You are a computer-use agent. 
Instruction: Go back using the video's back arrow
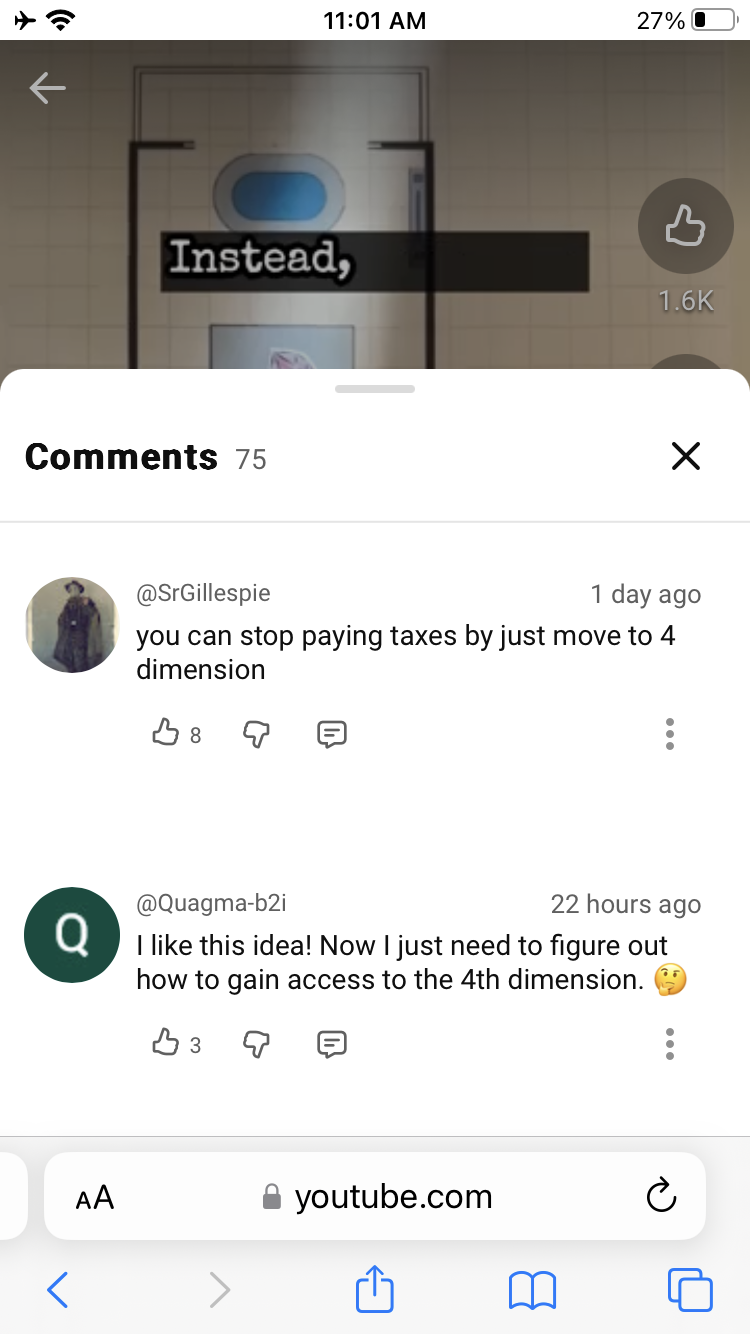(47, 89)
